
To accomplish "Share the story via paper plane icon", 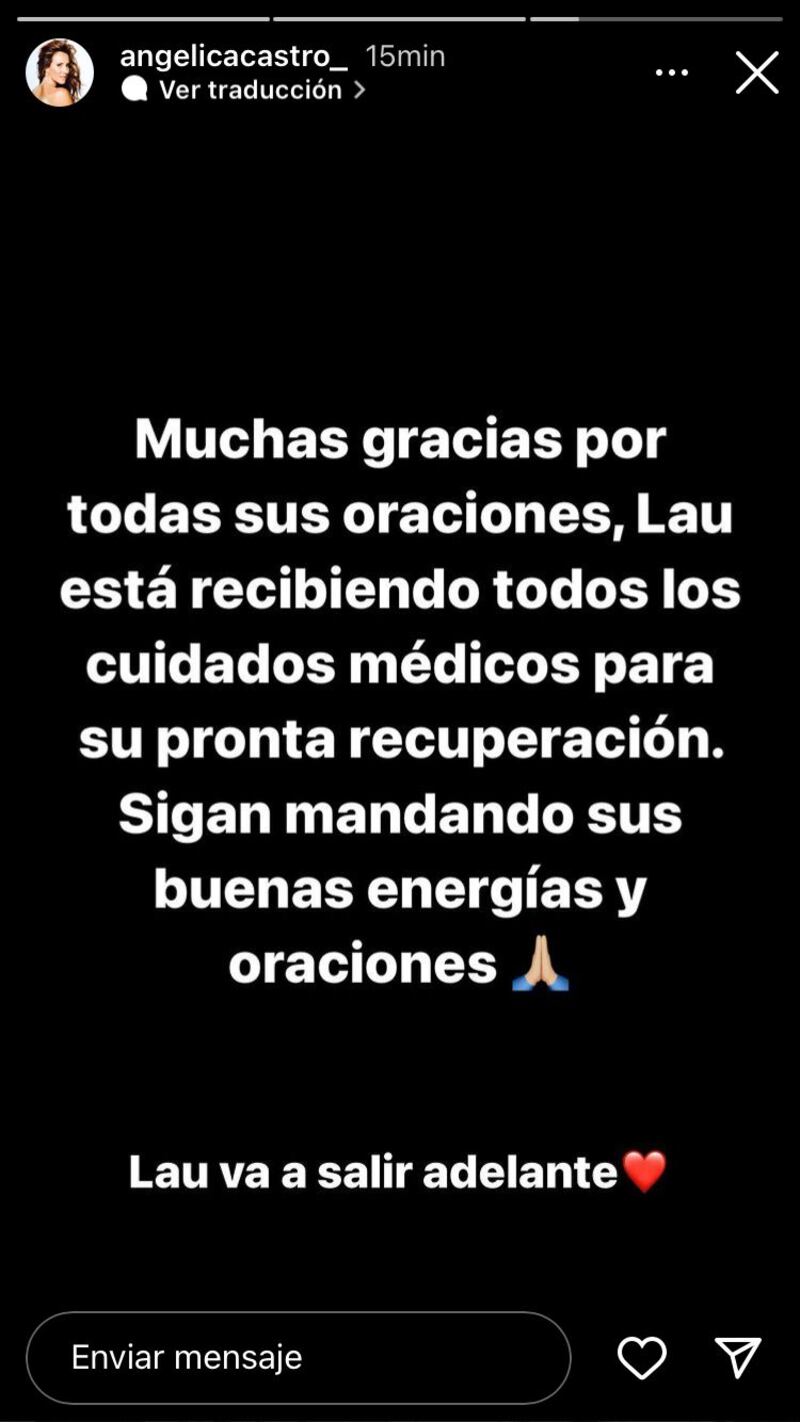I will tap(738, 1358).
